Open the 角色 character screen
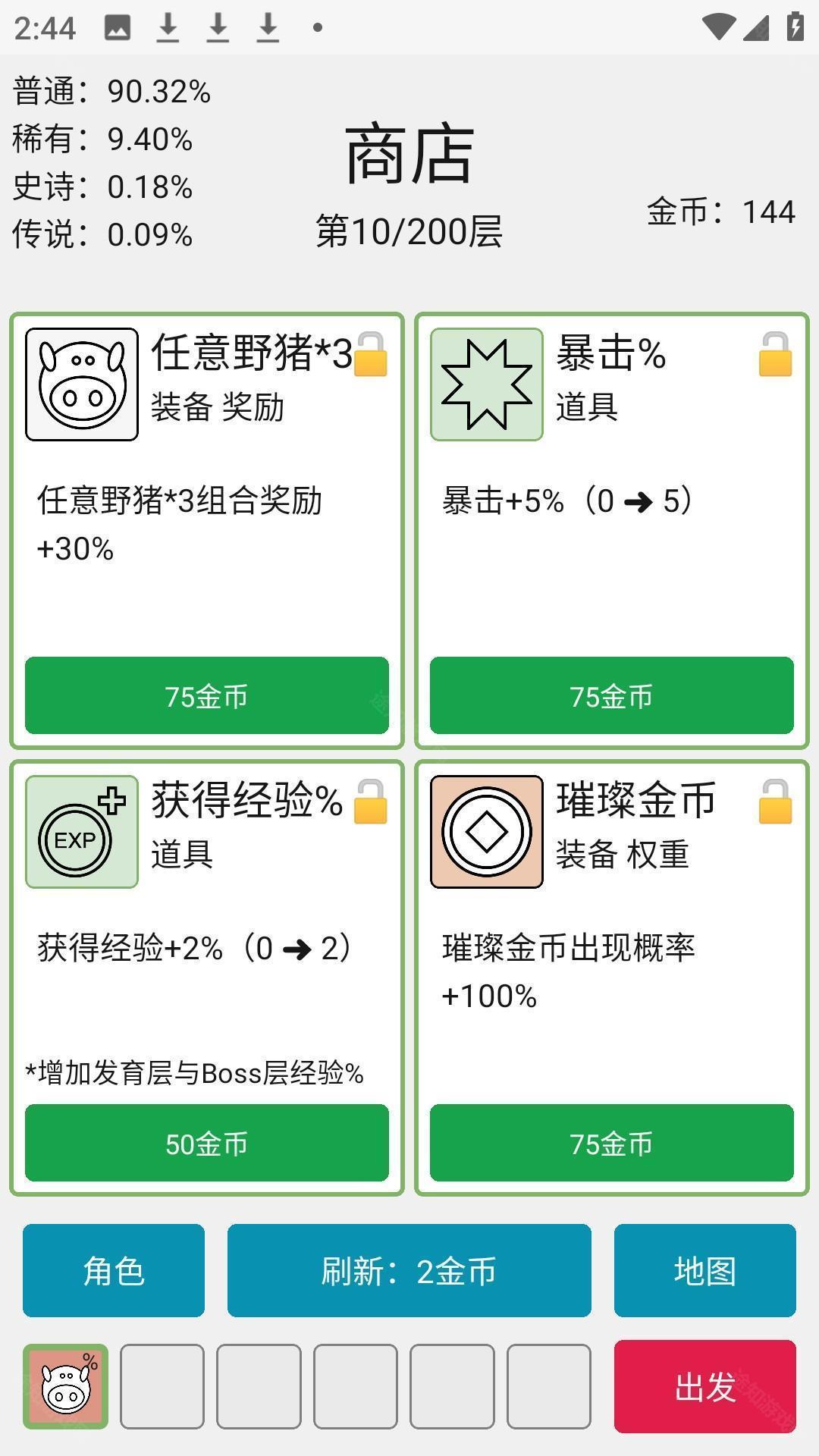819x1456 pixels. (x=114, y=1270)
